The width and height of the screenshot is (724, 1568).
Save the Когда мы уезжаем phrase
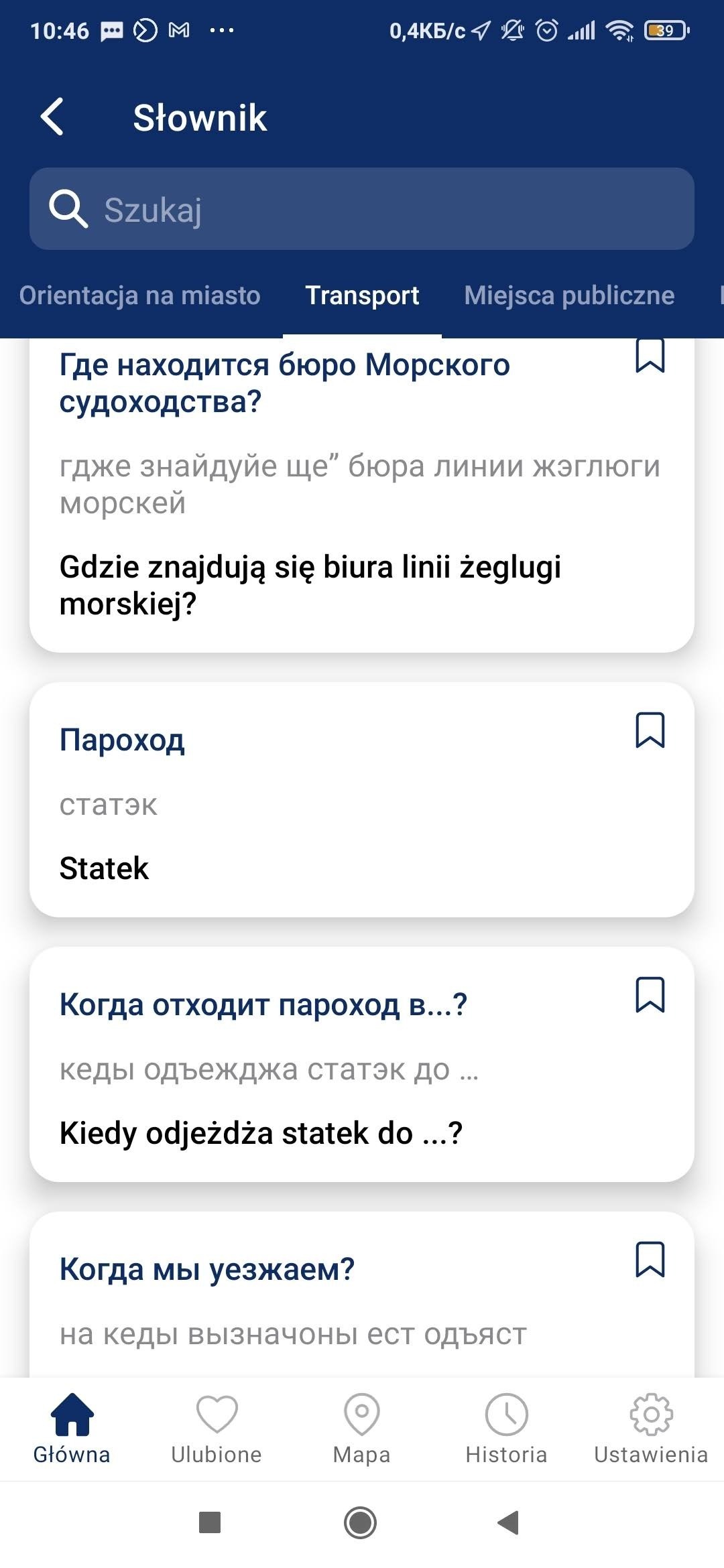(x=650, y=1259)
